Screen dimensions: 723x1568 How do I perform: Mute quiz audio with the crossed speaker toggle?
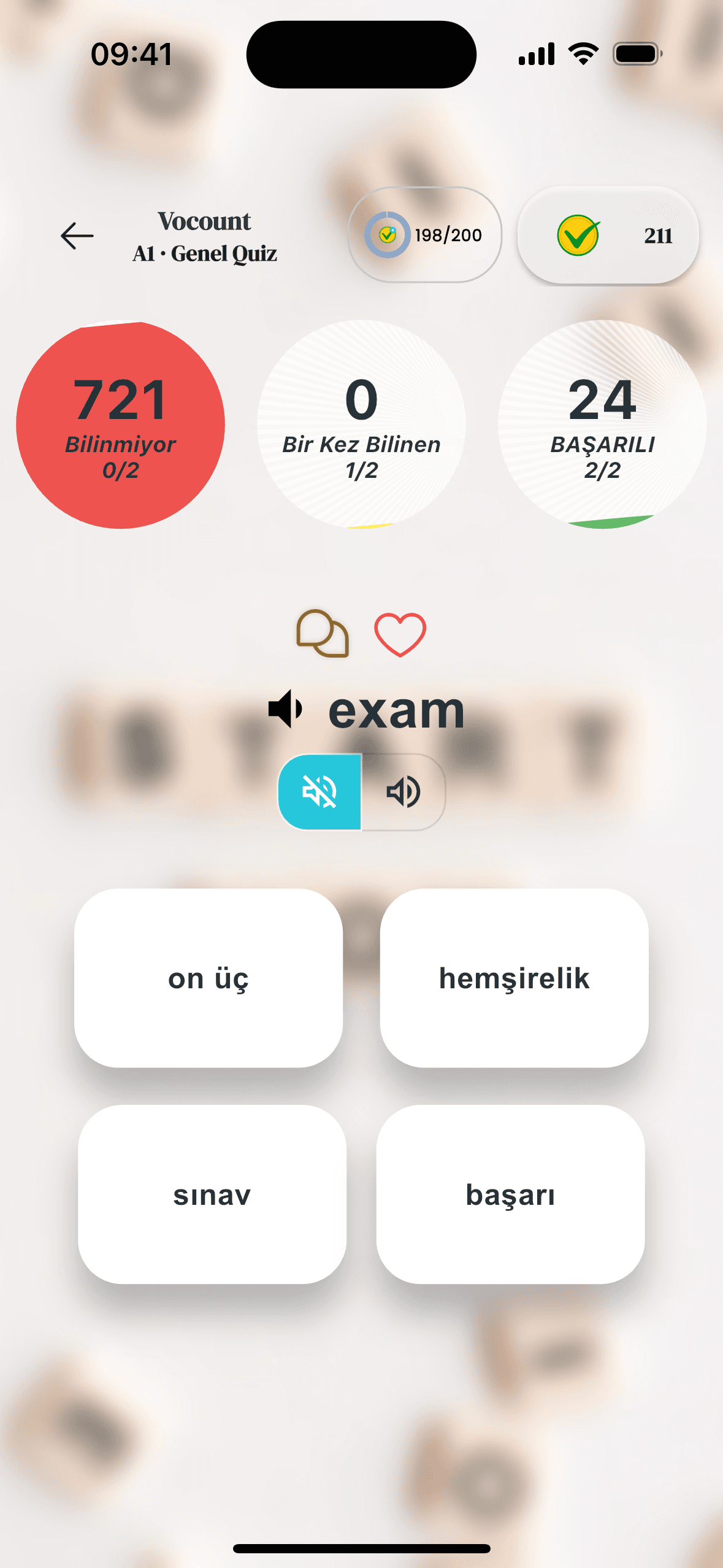[321, 791]
